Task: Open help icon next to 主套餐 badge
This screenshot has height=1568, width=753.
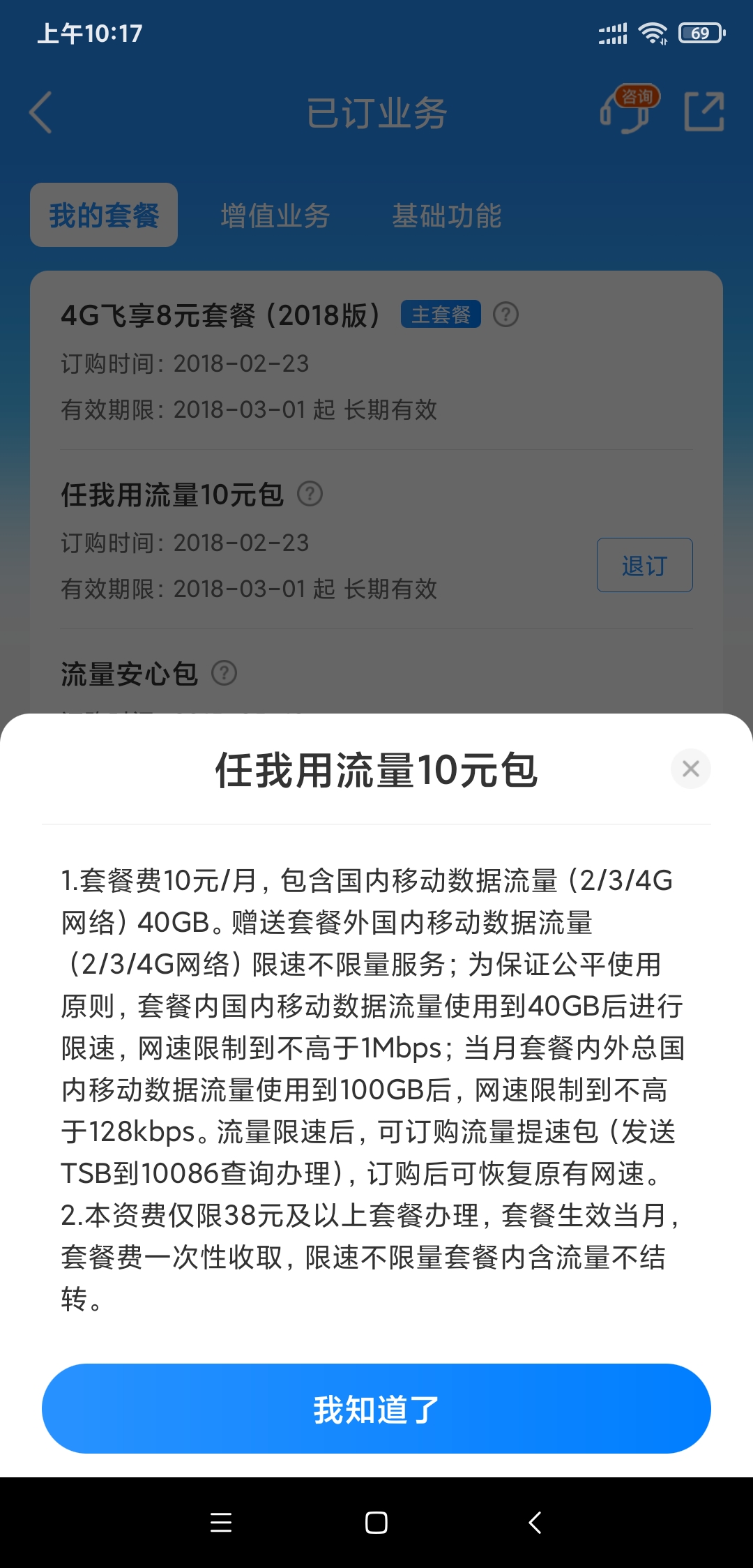Action: 505,315
